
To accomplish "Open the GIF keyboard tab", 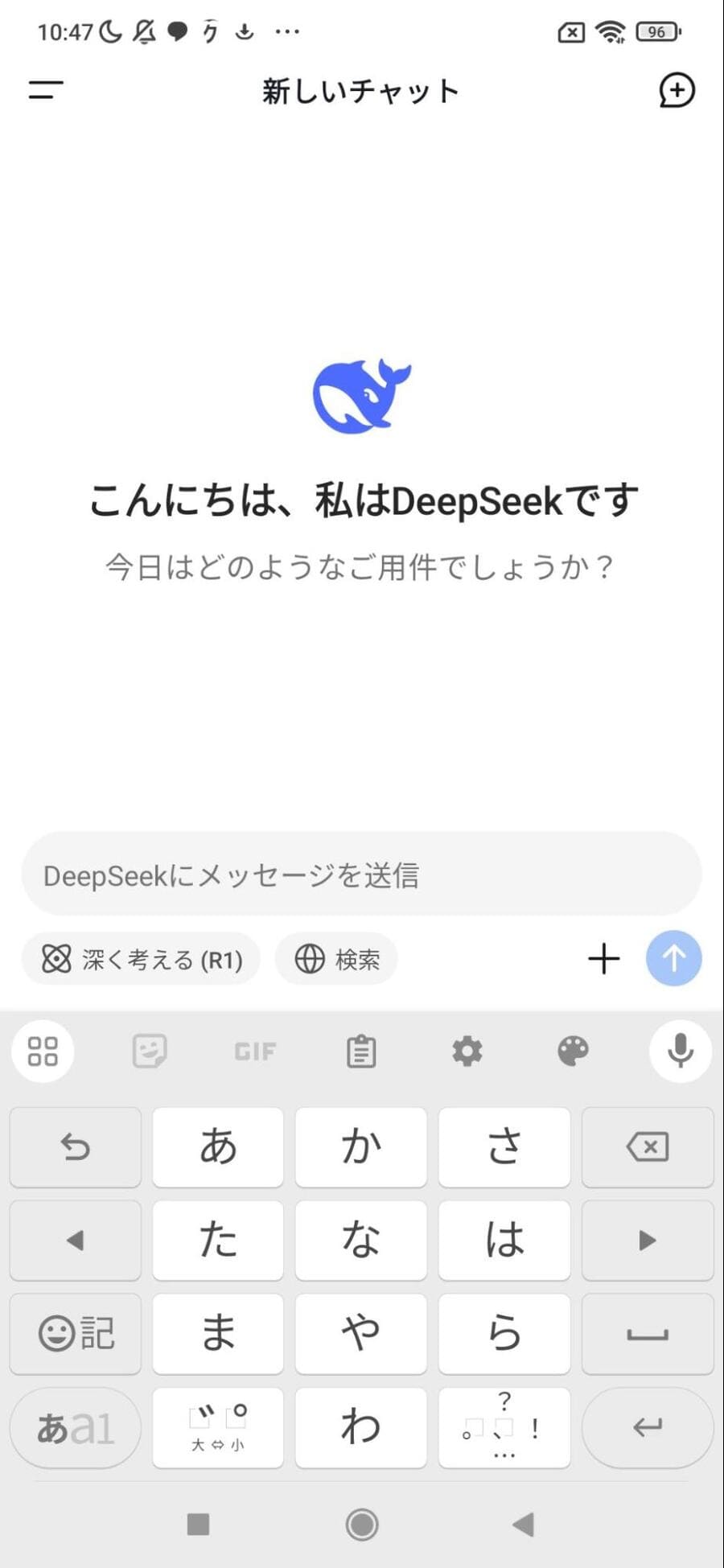I will (x=255, y=1051).
